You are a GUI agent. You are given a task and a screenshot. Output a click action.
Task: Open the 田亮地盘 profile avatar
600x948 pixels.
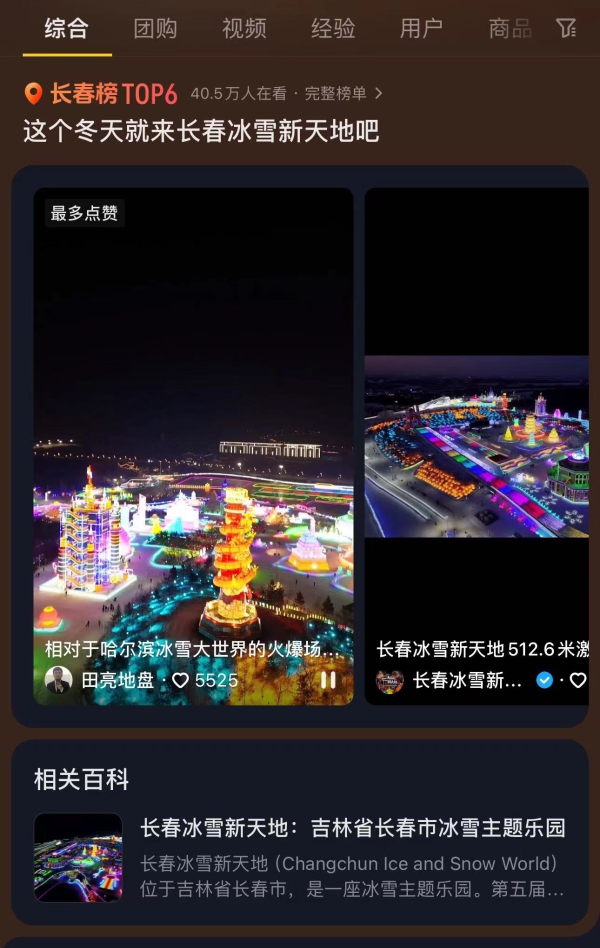(59, 680)
